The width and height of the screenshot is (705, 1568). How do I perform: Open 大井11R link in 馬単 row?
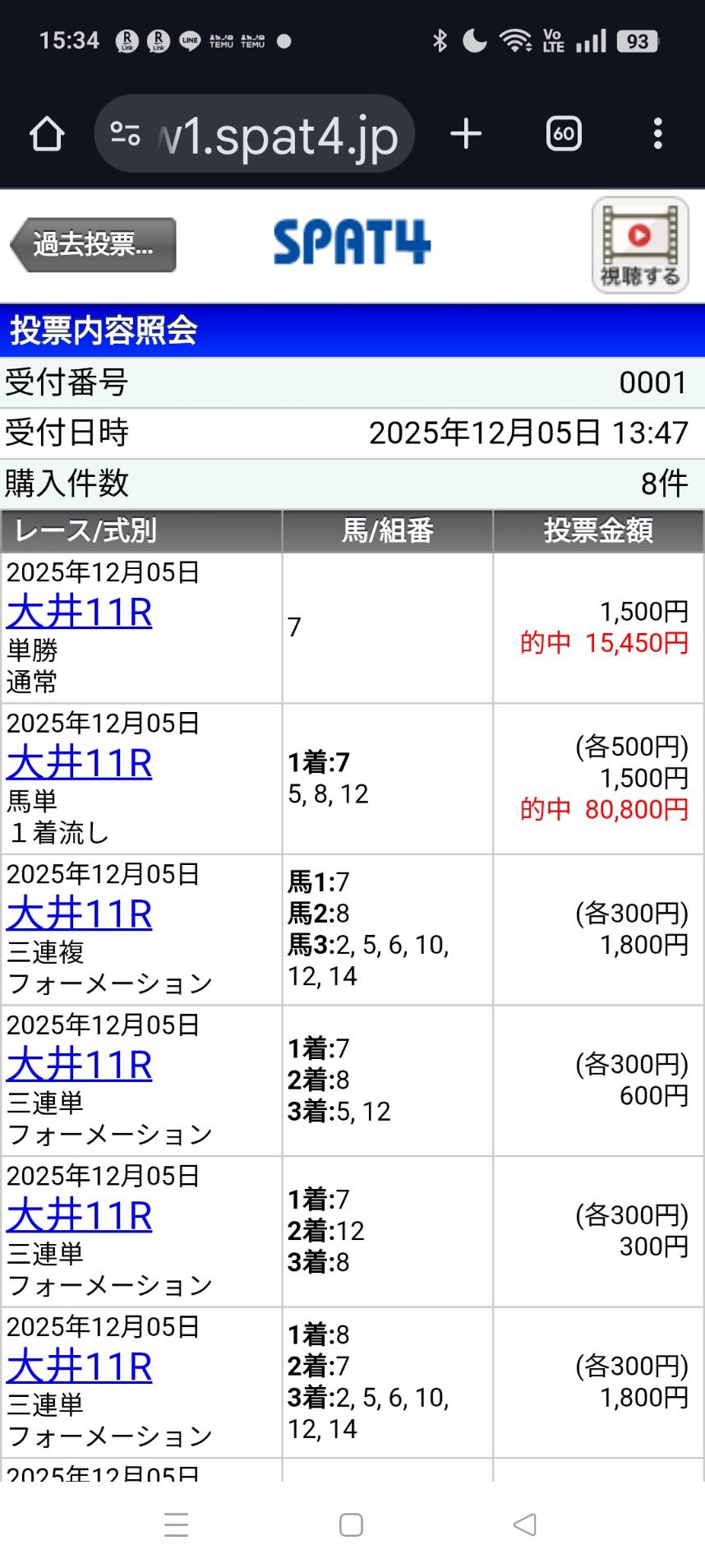point(79,763)
